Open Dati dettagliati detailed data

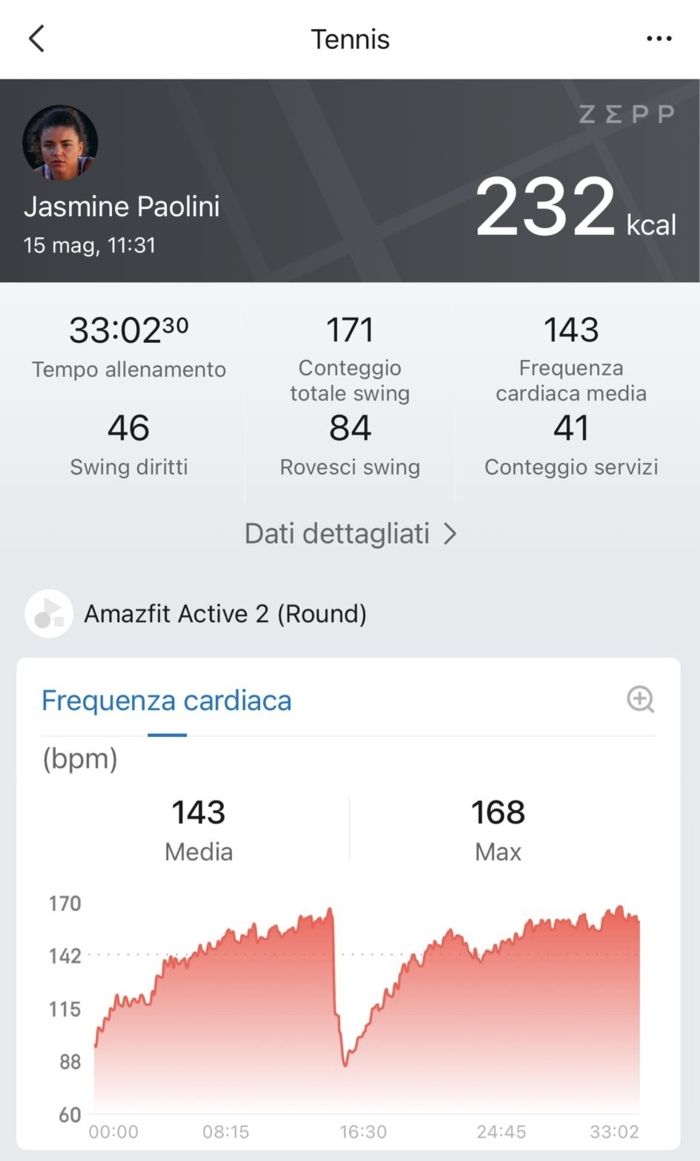[x=350, y=534]
